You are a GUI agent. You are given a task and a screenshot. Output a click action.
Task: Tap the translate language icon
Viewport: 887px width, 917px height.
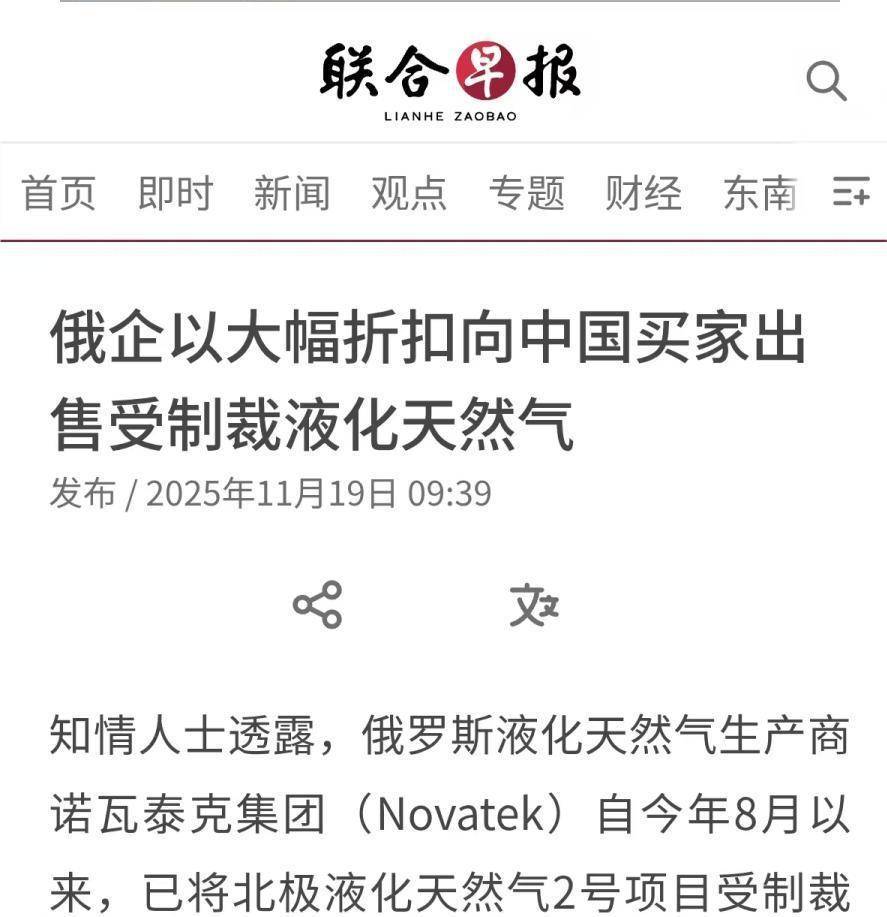pyautogui.click(x=534, y=605)
